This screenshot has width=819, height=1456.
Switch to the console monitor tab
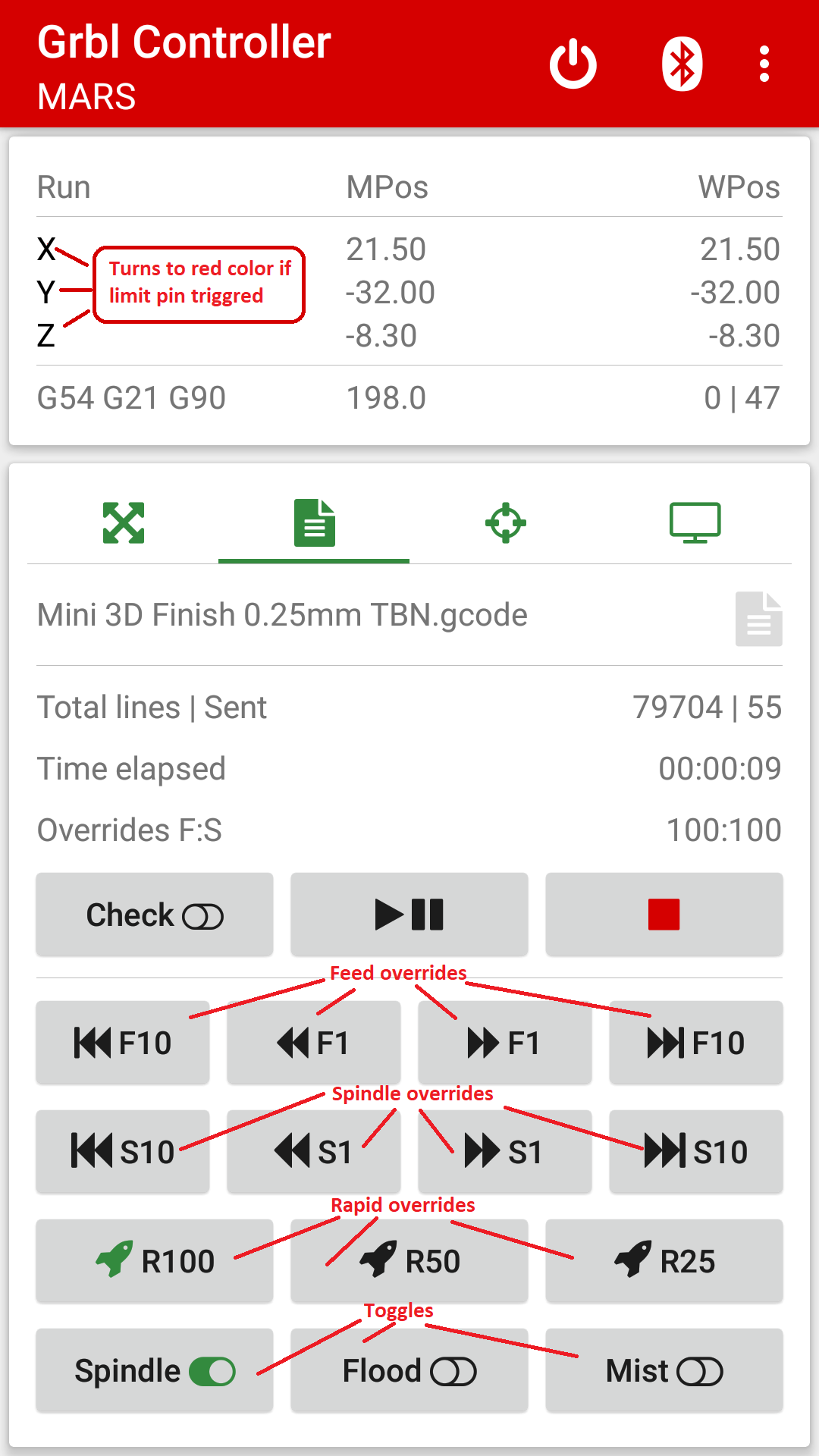695,522
